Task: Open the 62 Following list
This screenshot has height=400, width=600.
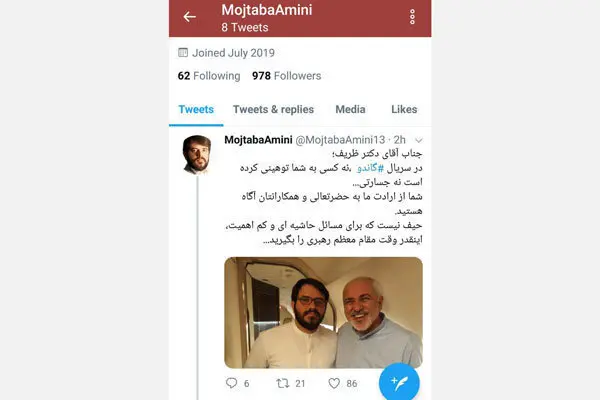Action: click(x=209, y=76)
